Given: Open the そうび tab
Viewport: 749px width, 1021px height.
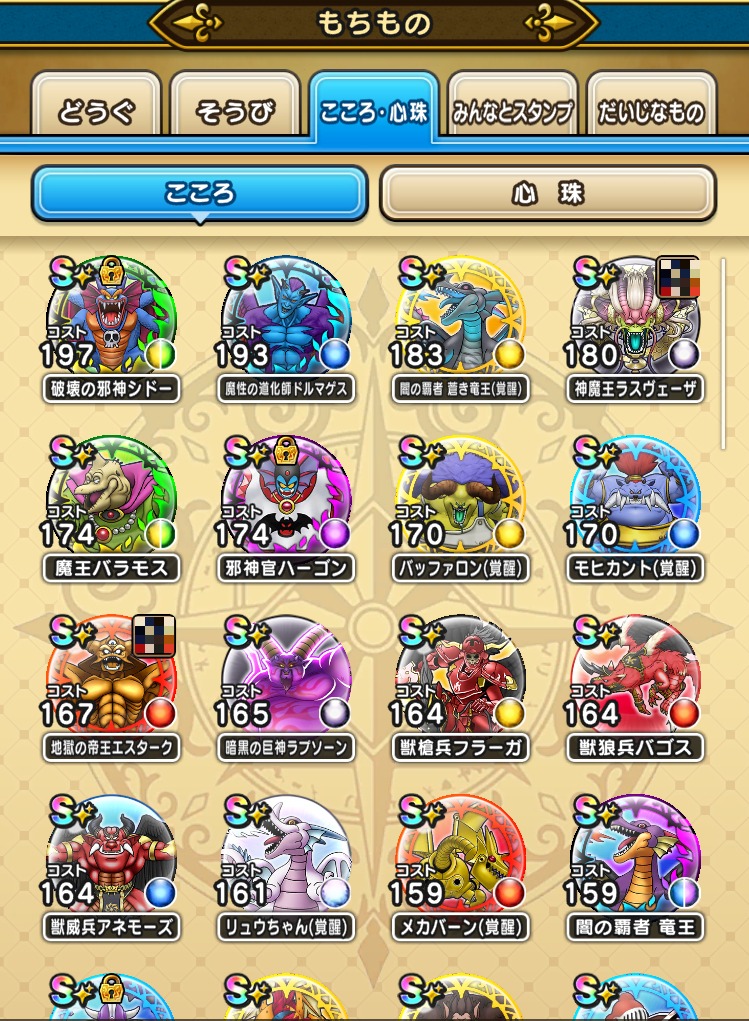Looking at the screenshot, I should [235, 112].
